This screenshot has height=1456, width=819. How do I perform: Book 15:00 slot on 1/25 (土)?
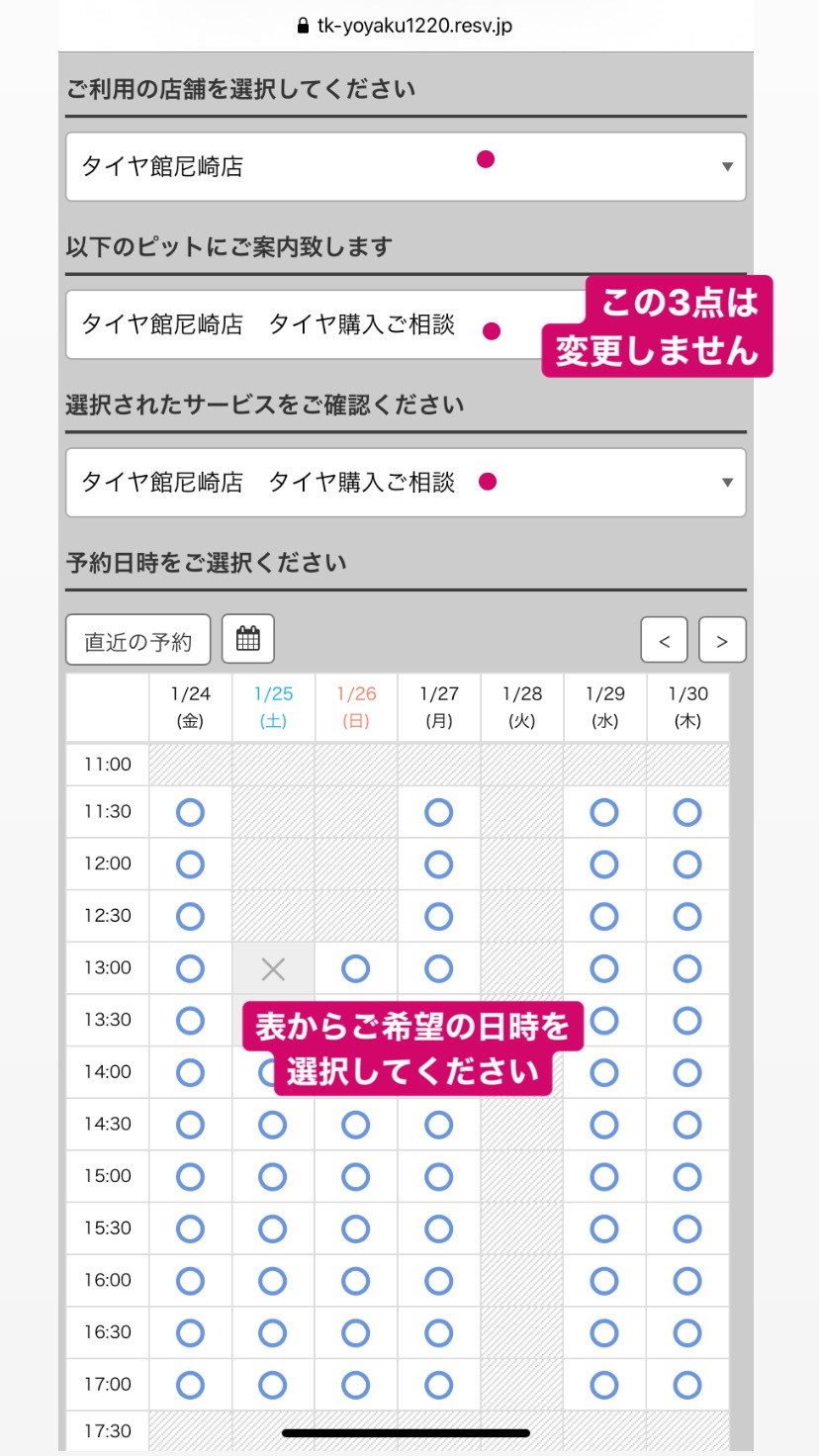[x=273, y=1177]
